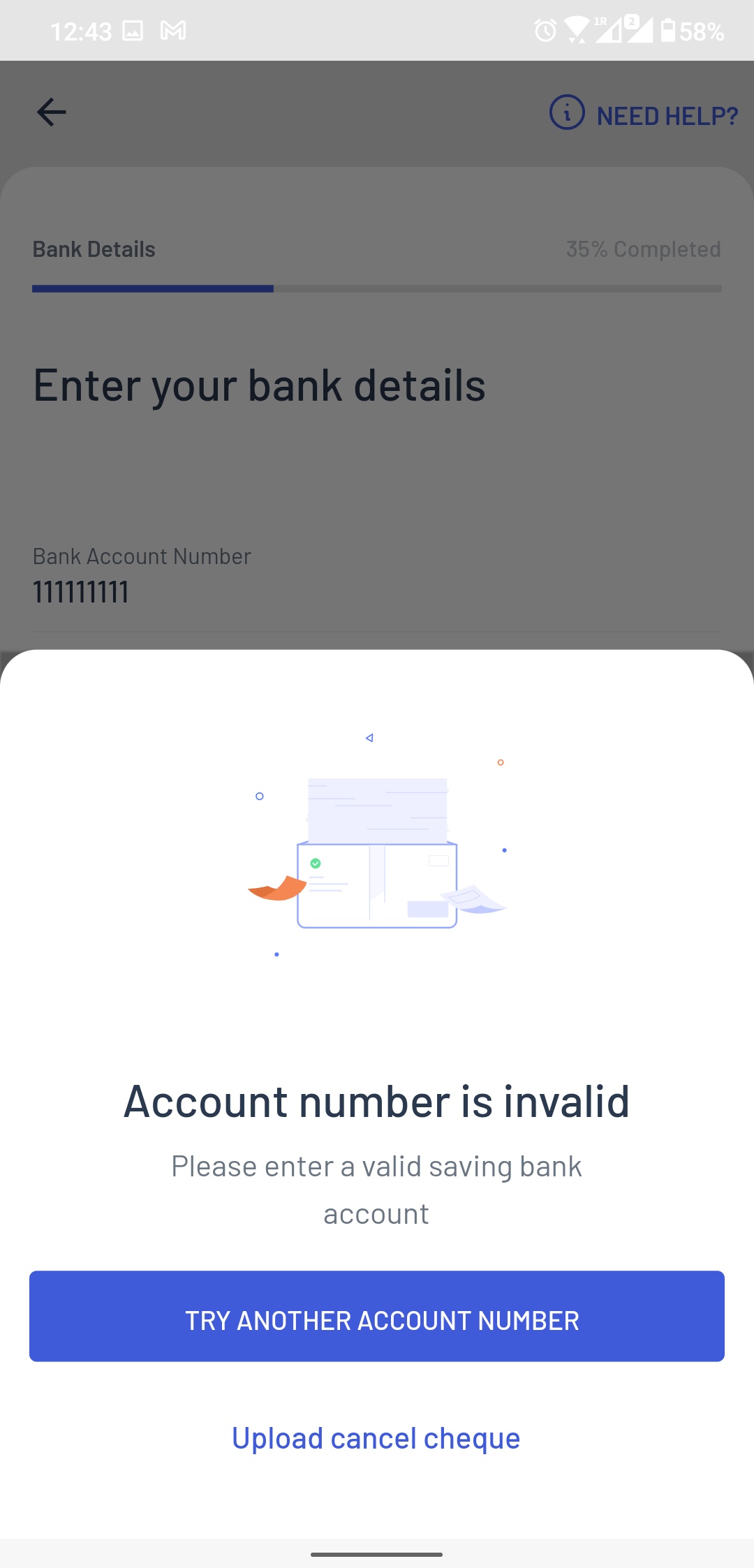This screenshot has height=1568, width=754.
Task: Select the Bank Account Number field
Action: click(142, 555)
